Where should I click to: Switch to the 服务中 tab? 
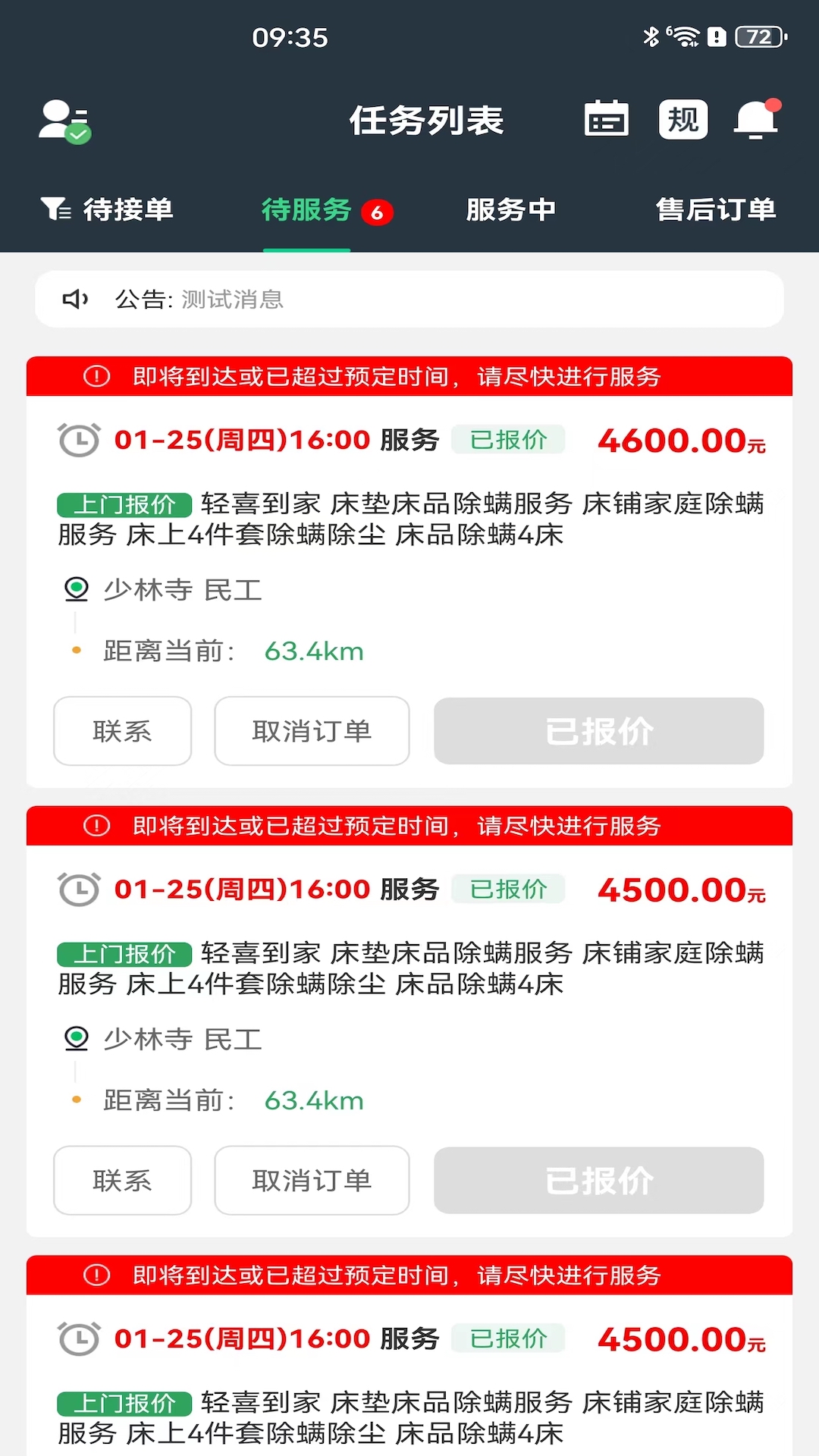pyautogui.click(x=511, y=209)
